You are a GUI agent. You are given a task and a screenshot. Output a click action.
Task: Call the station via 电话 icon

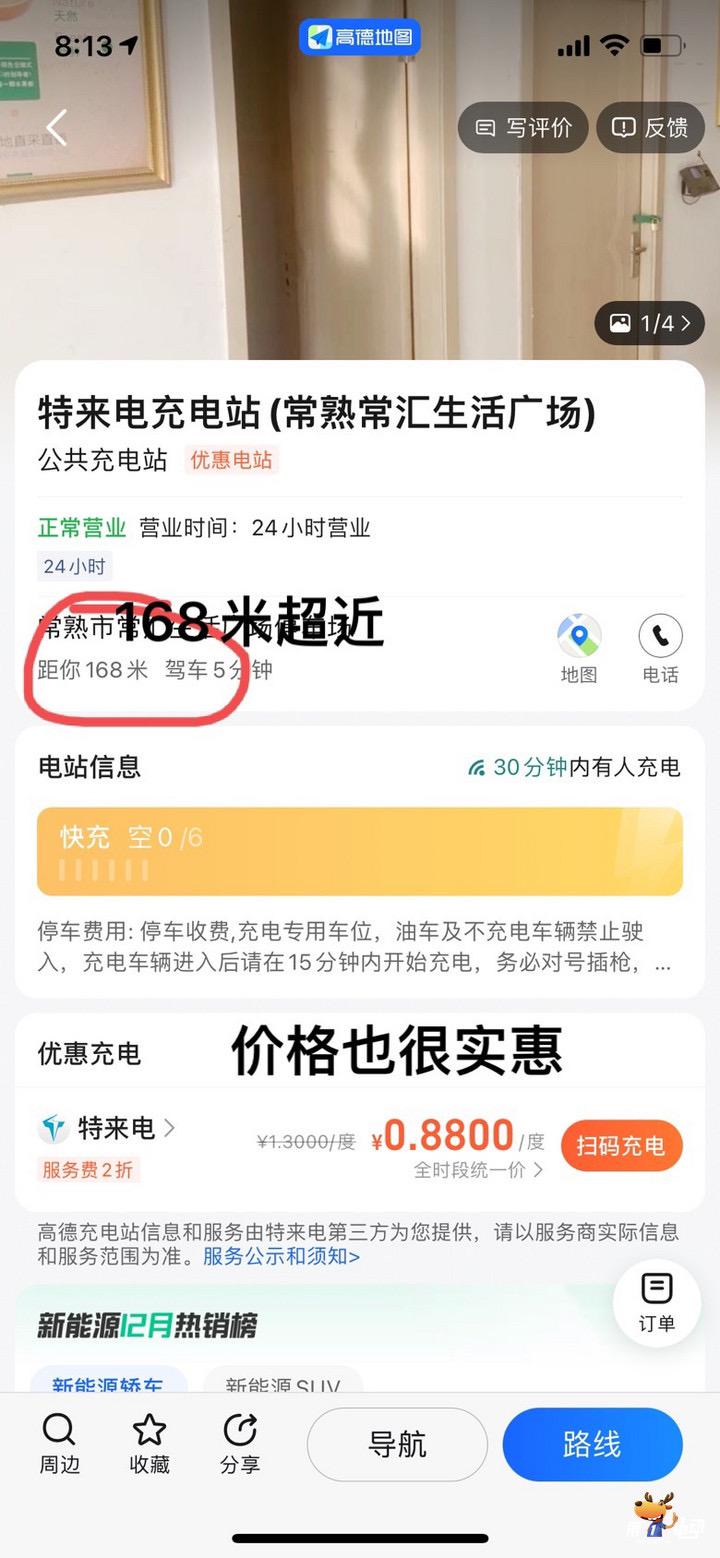660,649
